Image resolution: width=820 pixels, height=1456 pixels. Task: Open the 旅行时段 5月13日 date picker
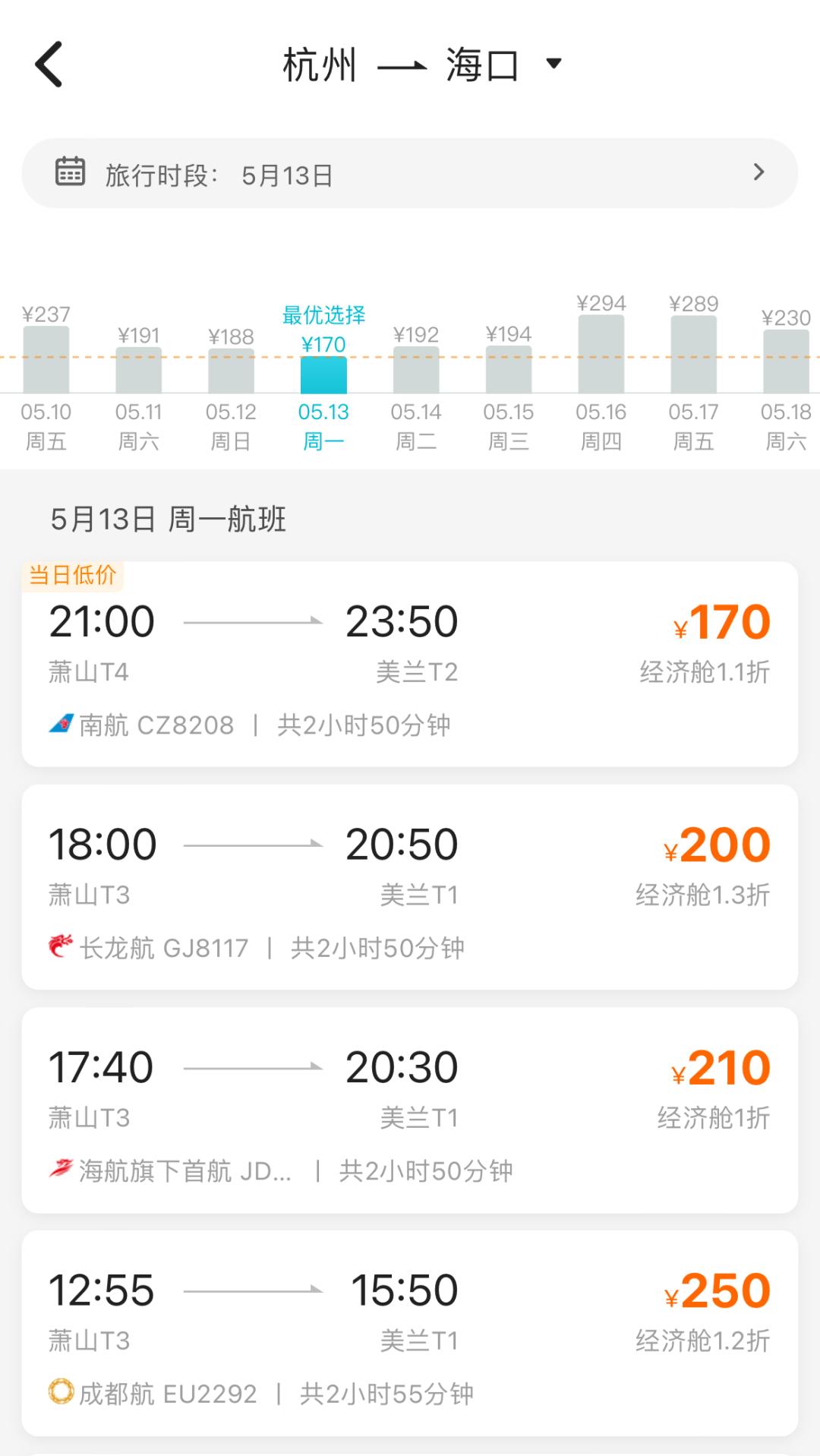(410, 173)
